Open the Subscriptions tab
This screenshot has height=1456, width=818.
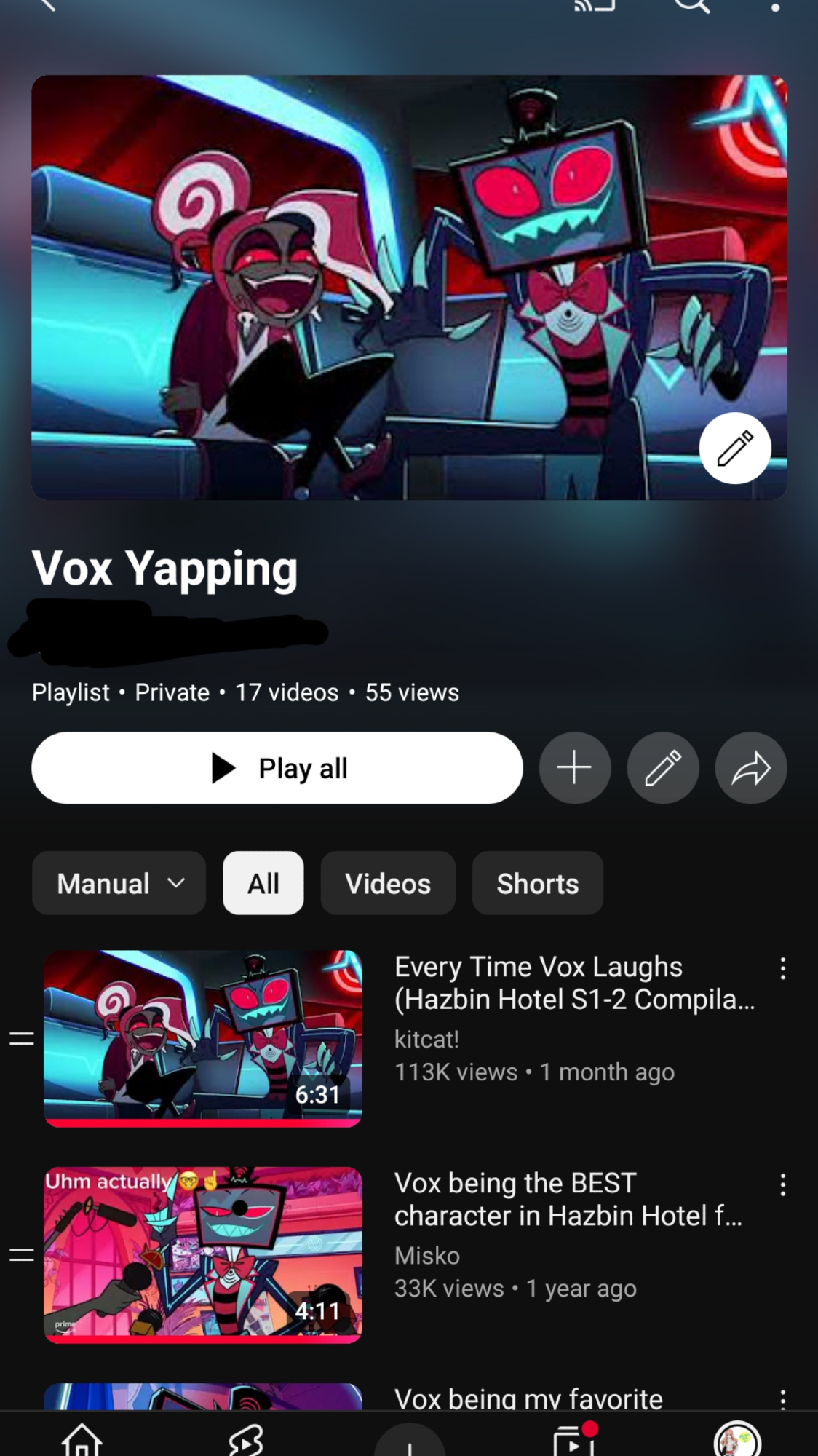pos(573,1440)
